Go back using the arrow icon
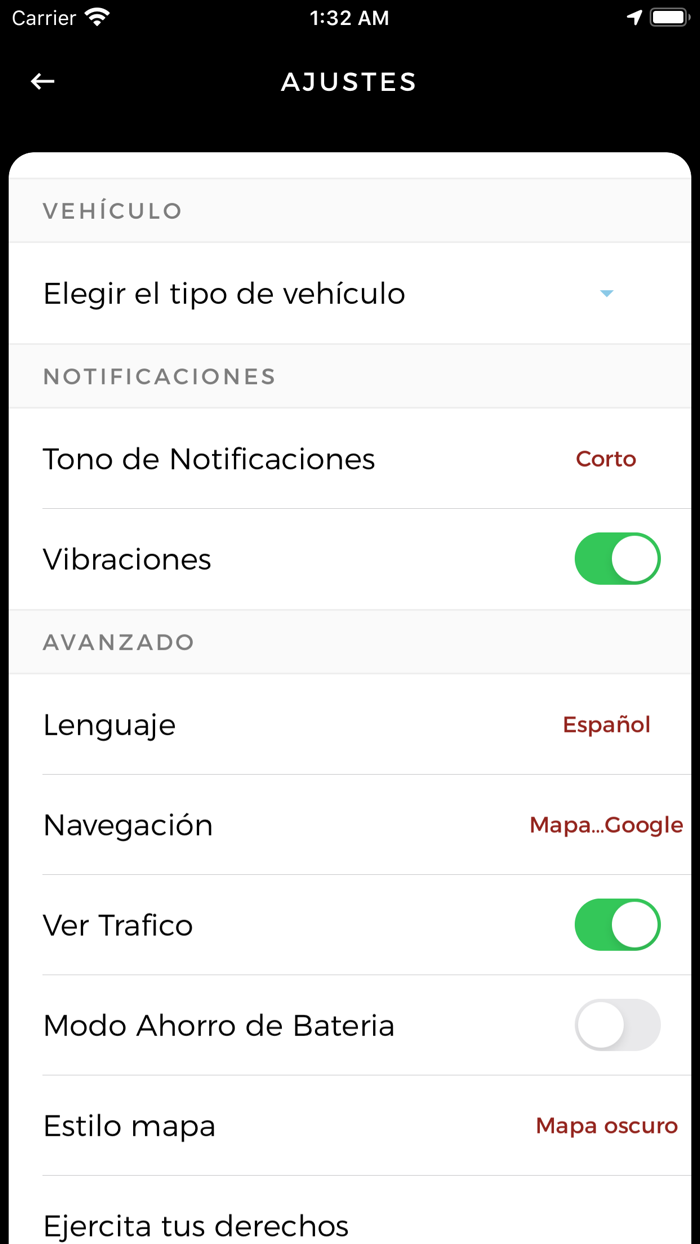This screenshot has height=1244, width=700. [x=42, y=82]
